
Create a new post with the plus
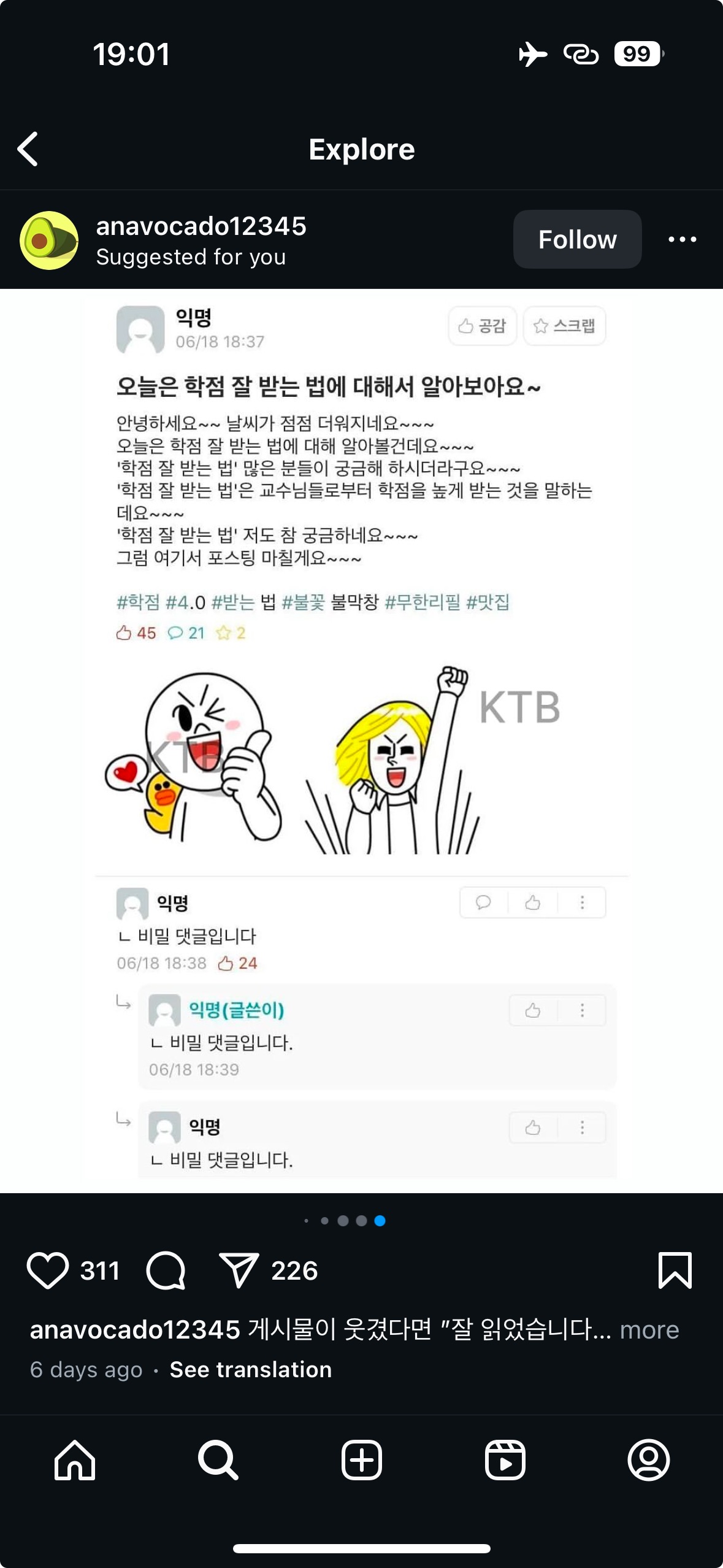coord(362,1460)
